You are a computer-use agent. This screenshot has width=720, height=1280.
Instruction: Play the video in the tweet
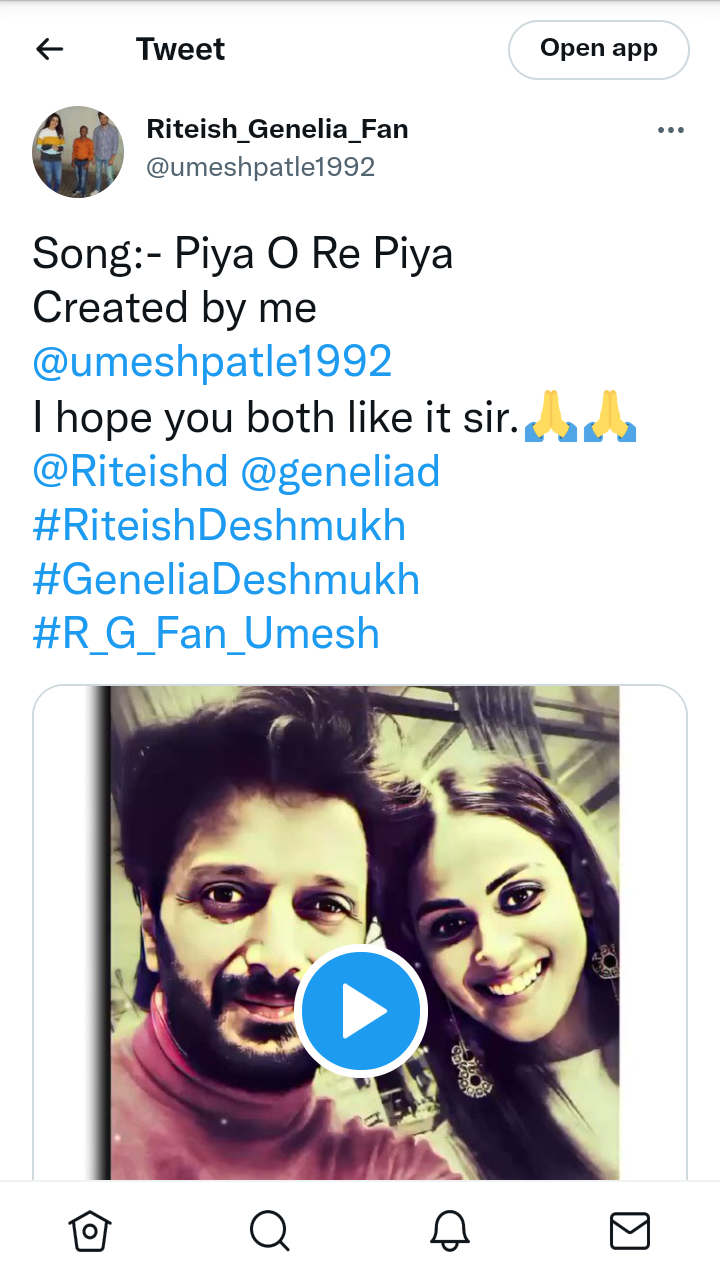pyautogui.click(x=360, y=1011)
